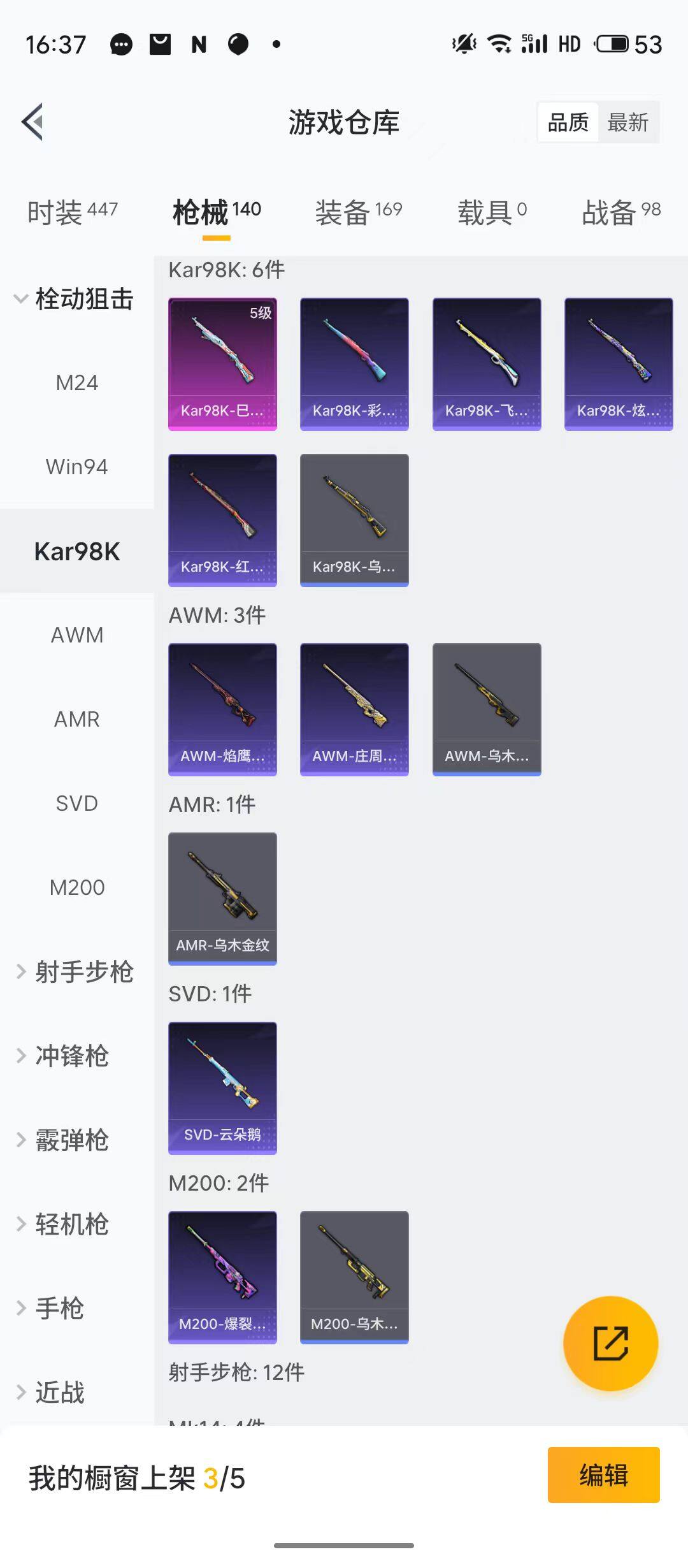Jump to the Win94 section
The width and height of the screenshot is (688, 1568).
[x=77, y=467]
